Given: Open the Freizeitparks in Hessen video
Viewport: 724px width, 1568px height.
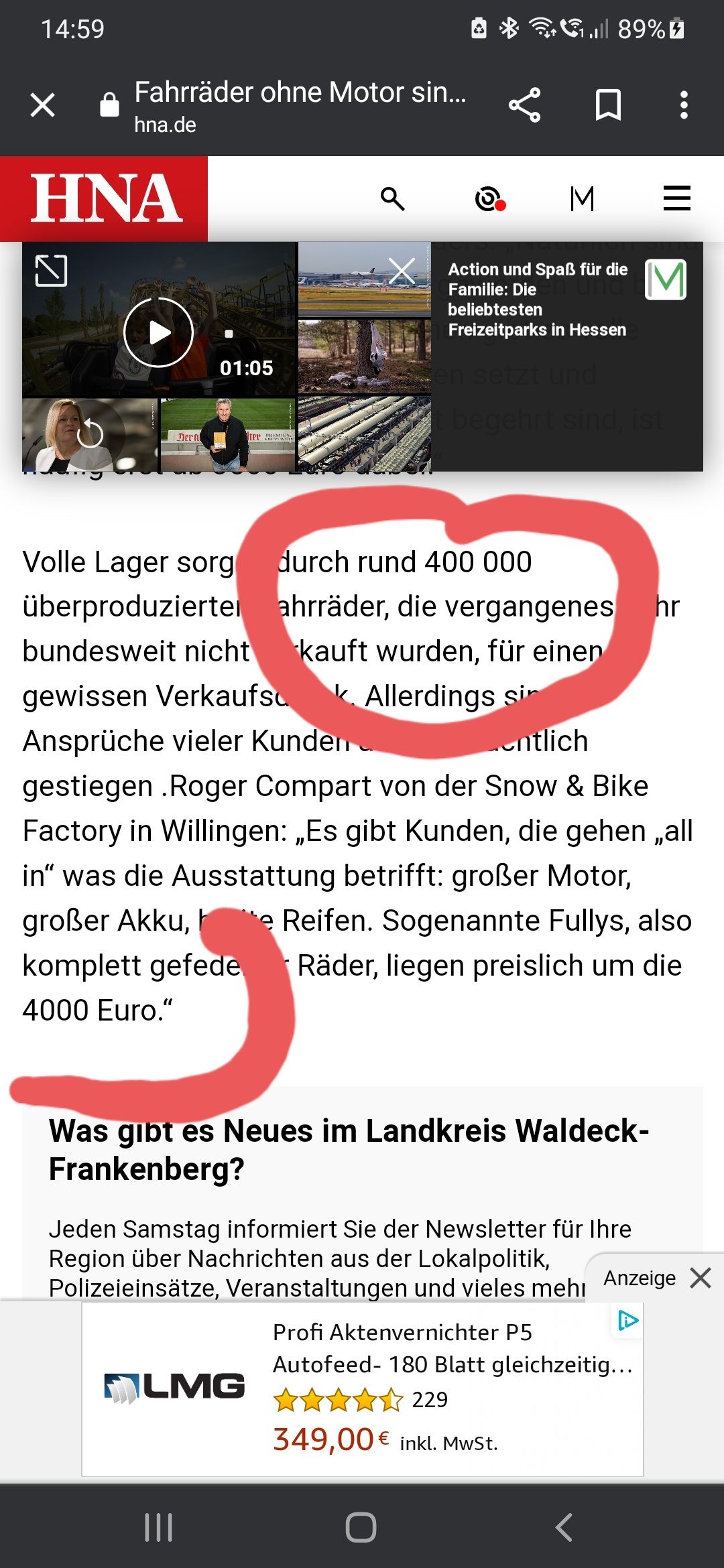Looking at the screenshot, I should [538, 300].
